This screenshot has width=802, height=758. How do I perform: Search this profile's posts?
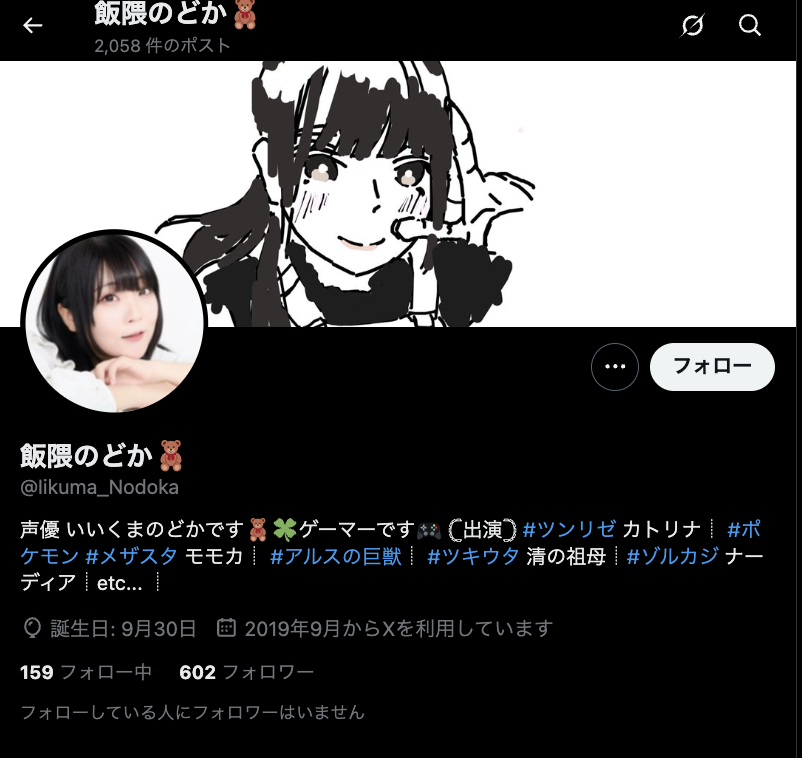(x=750, y=26)
